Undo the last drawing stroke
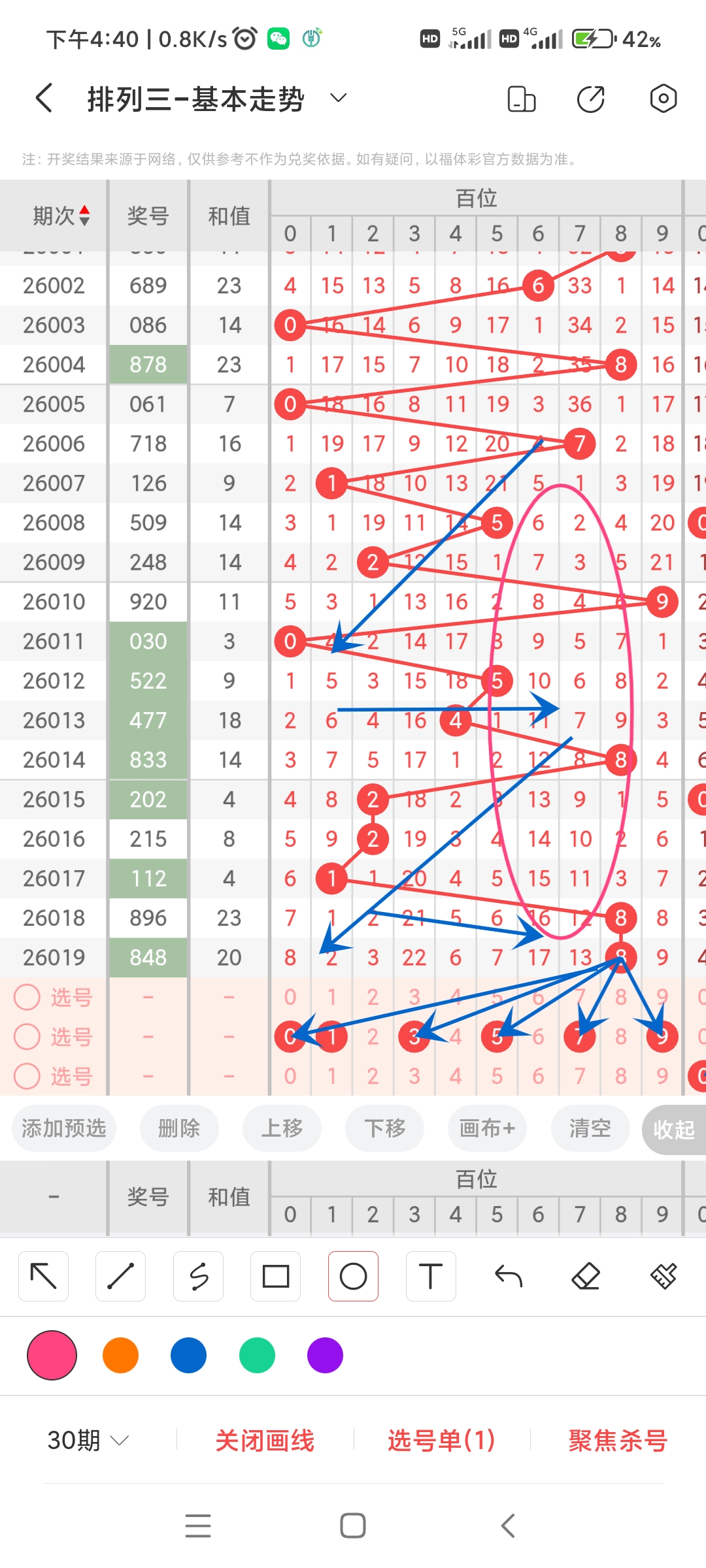Viewport: 706px width, 1568px height. point(508,1276)
